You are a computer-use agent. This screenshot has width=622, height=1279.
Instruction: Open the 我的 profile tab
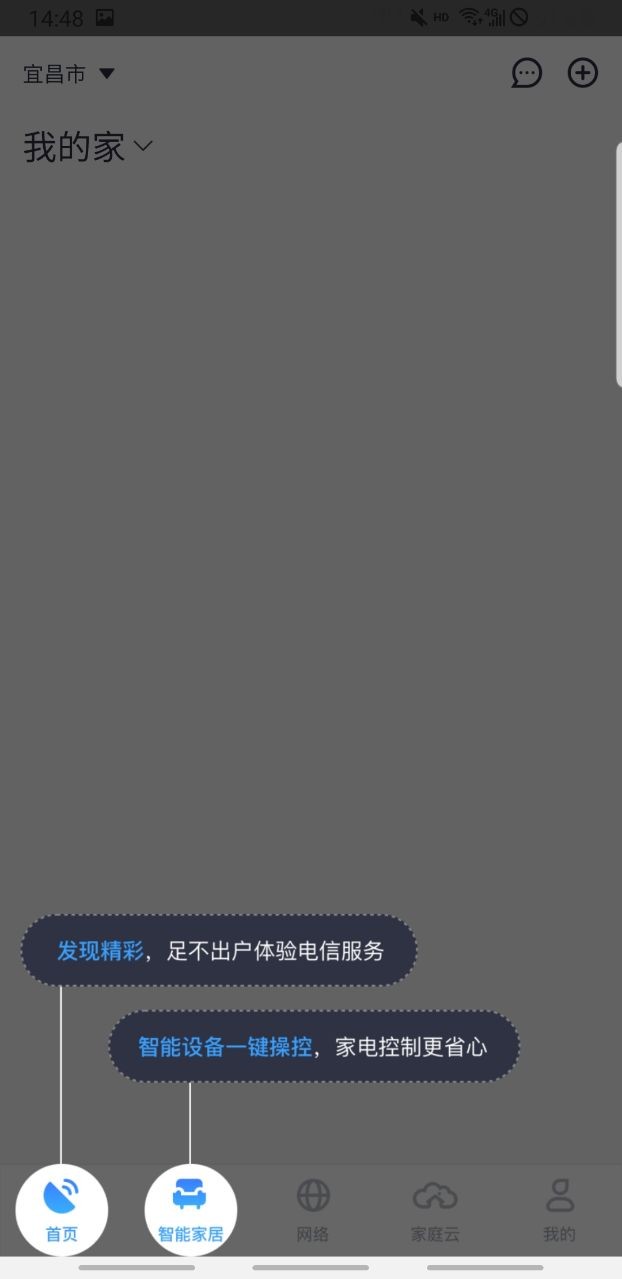tap(559, 1210)
